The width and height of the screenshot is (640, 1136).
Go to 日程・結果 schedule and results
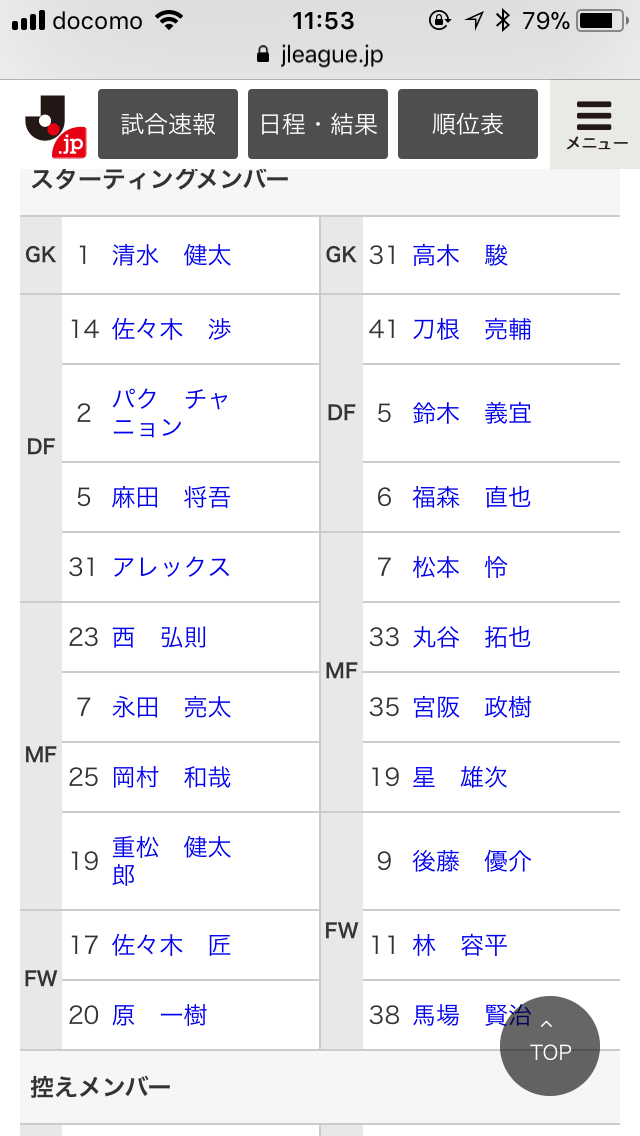[318, 124]
